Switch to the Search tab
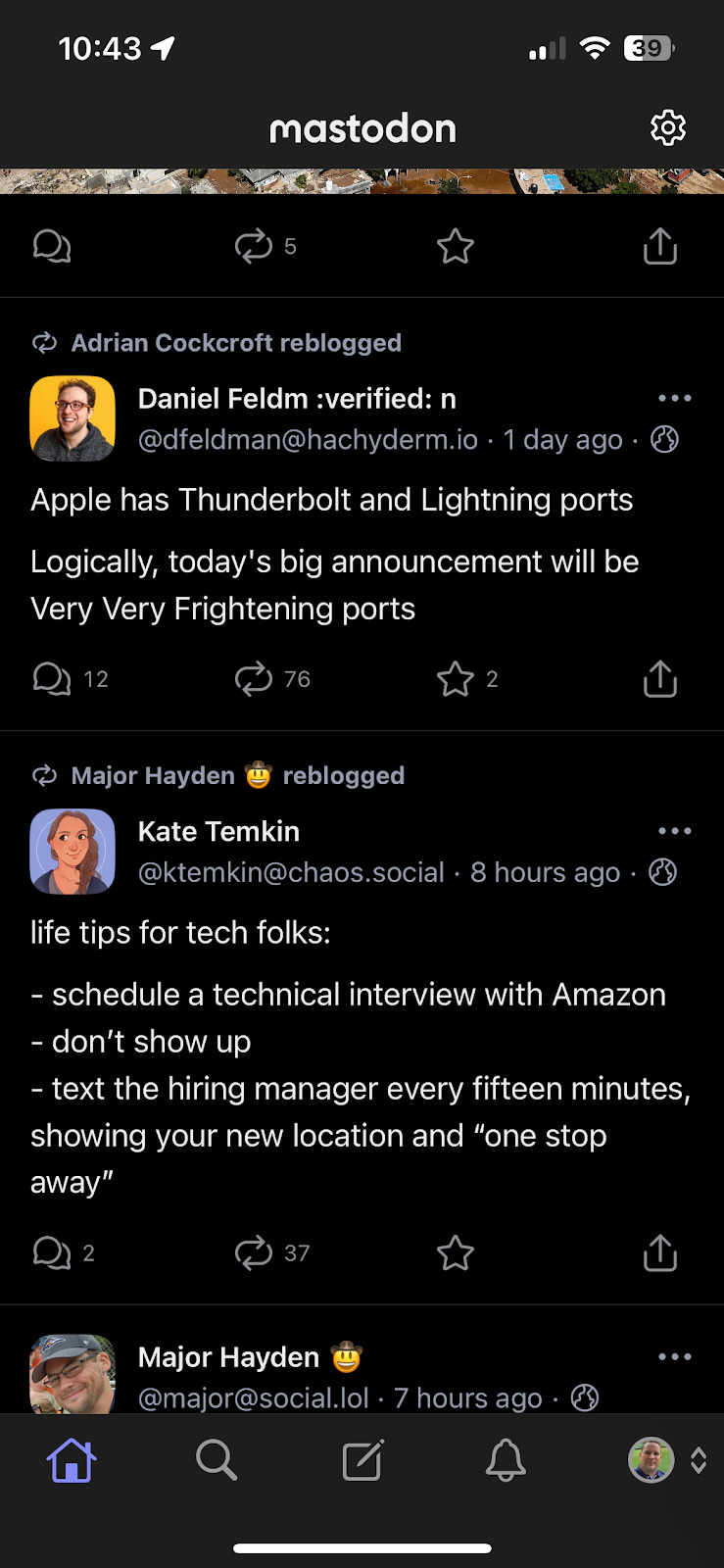 (217, 1460)
